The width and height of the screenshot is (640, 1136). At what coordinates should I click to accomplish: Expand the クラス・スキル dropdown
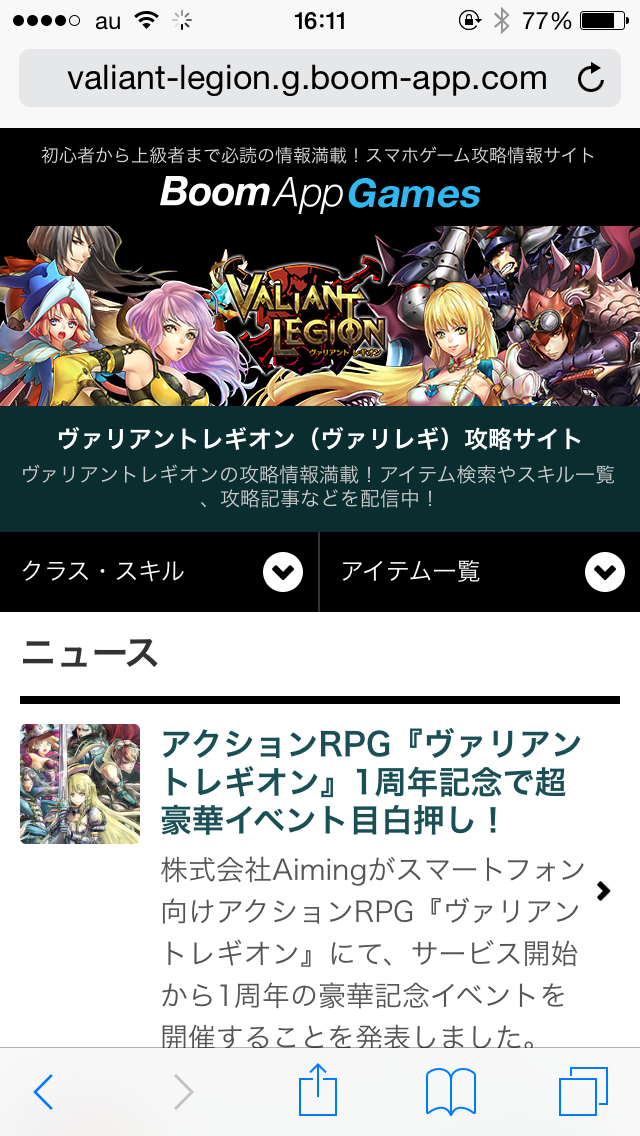[283, 572]
